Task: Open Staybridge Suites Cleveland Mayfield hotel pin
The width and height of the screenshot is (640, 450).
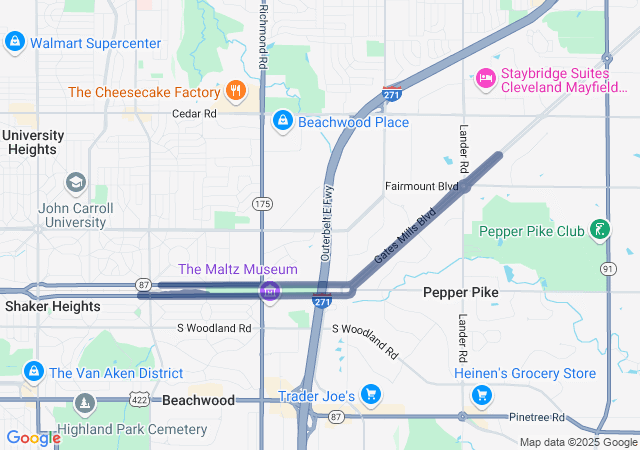Action: point(486,78)
